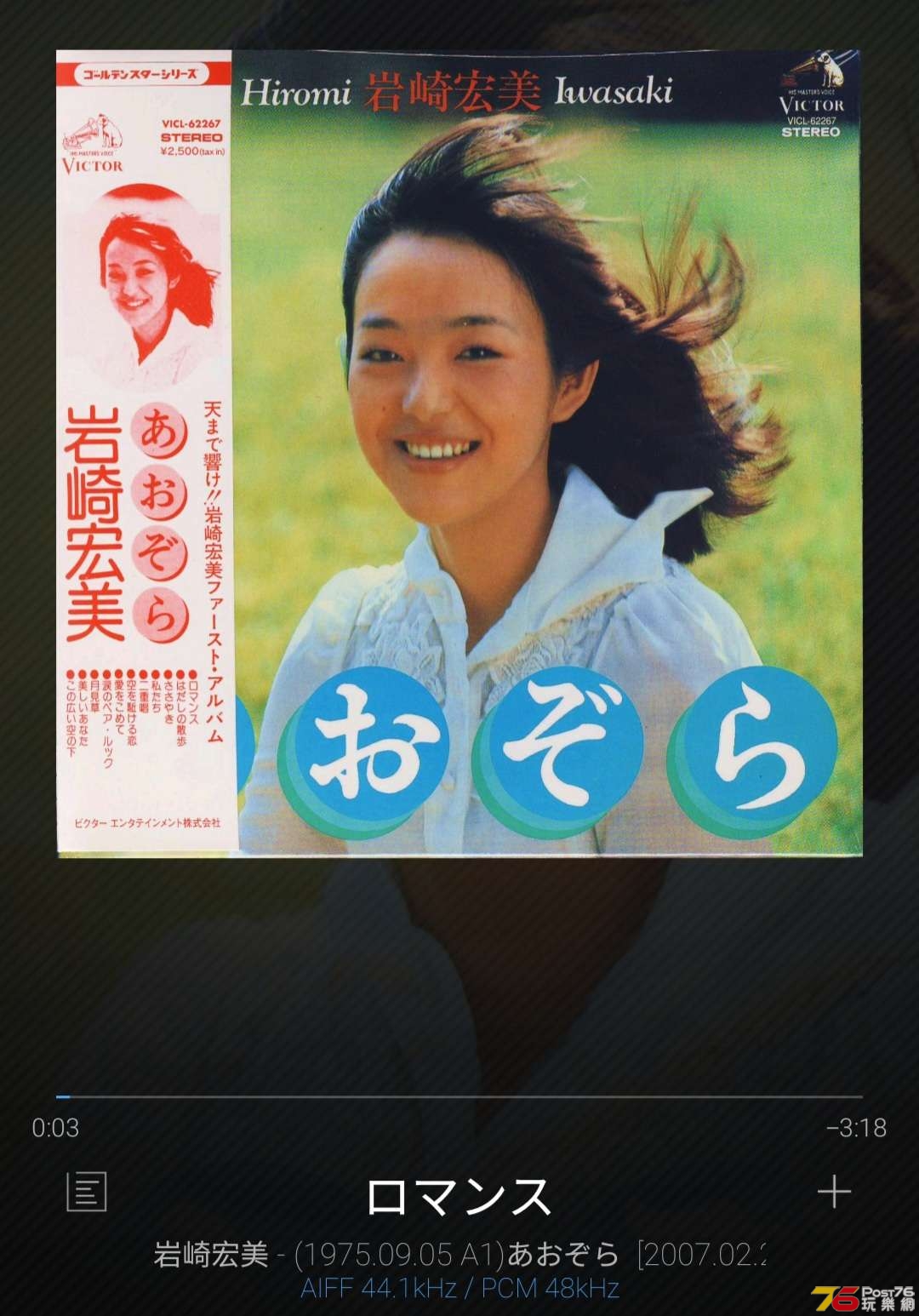The height and width of the screenshot is (1316, 919).
Task: Add ロマンス to a playlist with plus icon
Action: [x=834, y=1192]
